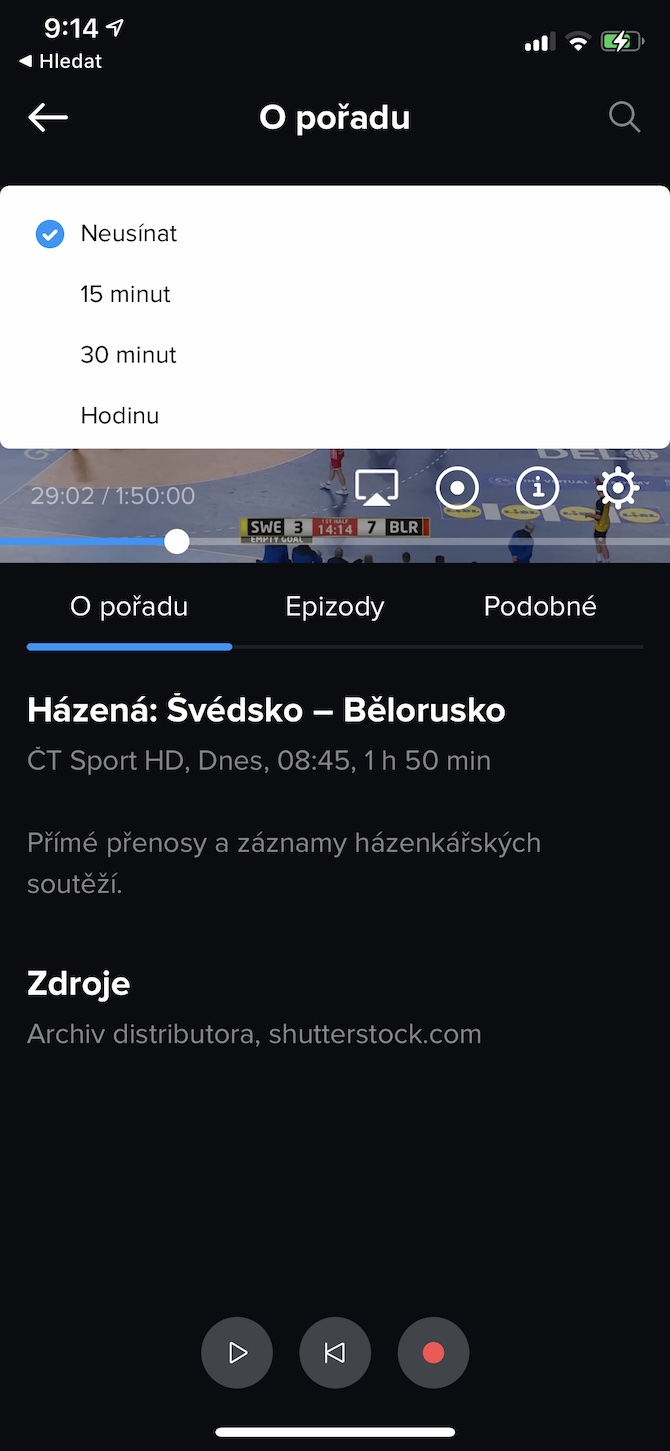Select the Neusínat sleep timer option
670x1451 pixels.
tap(128, 234)
